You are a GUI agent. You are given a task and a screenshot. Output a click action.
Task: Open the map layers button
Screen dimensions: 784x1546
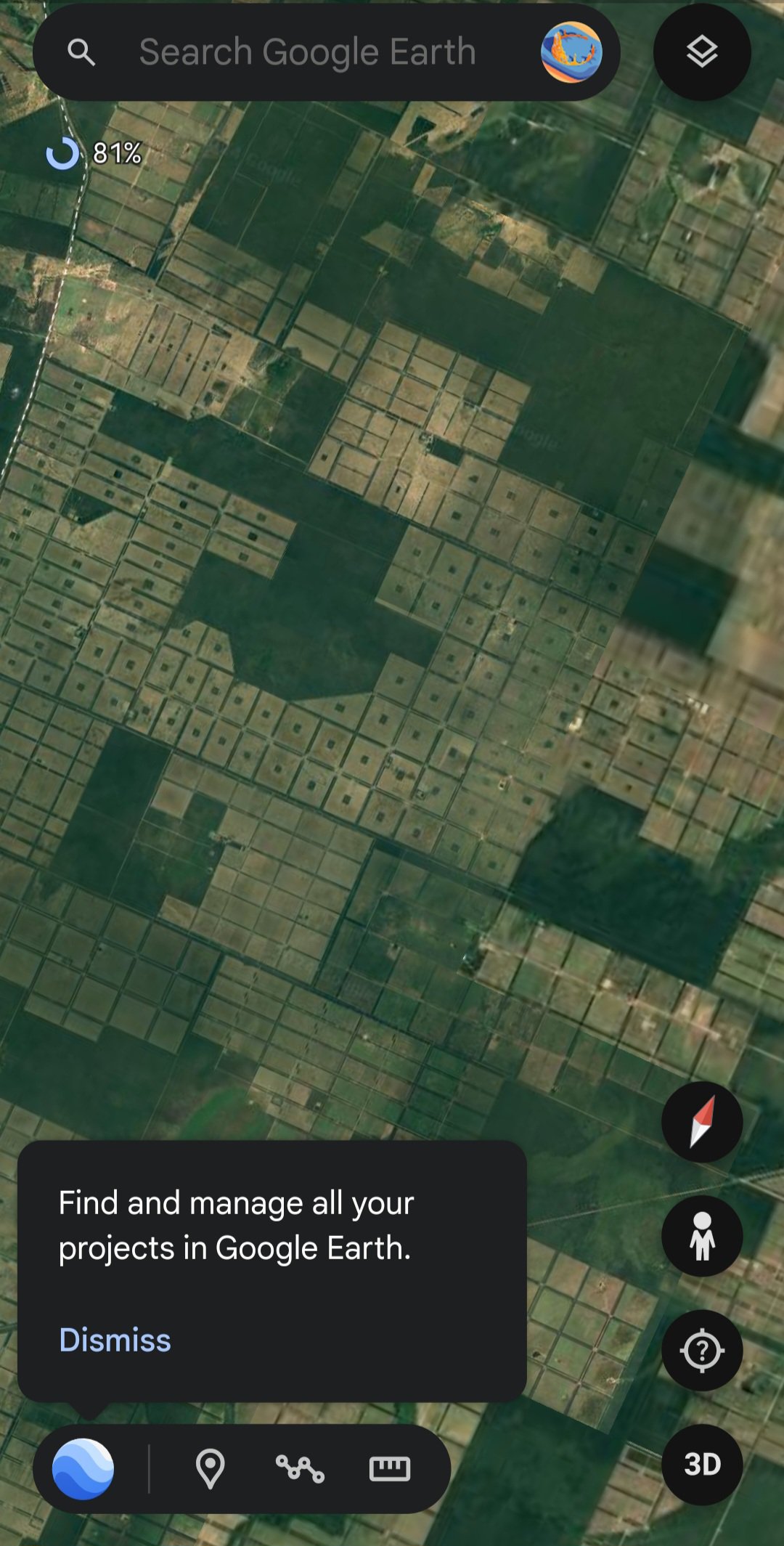[x=701, y=52]
